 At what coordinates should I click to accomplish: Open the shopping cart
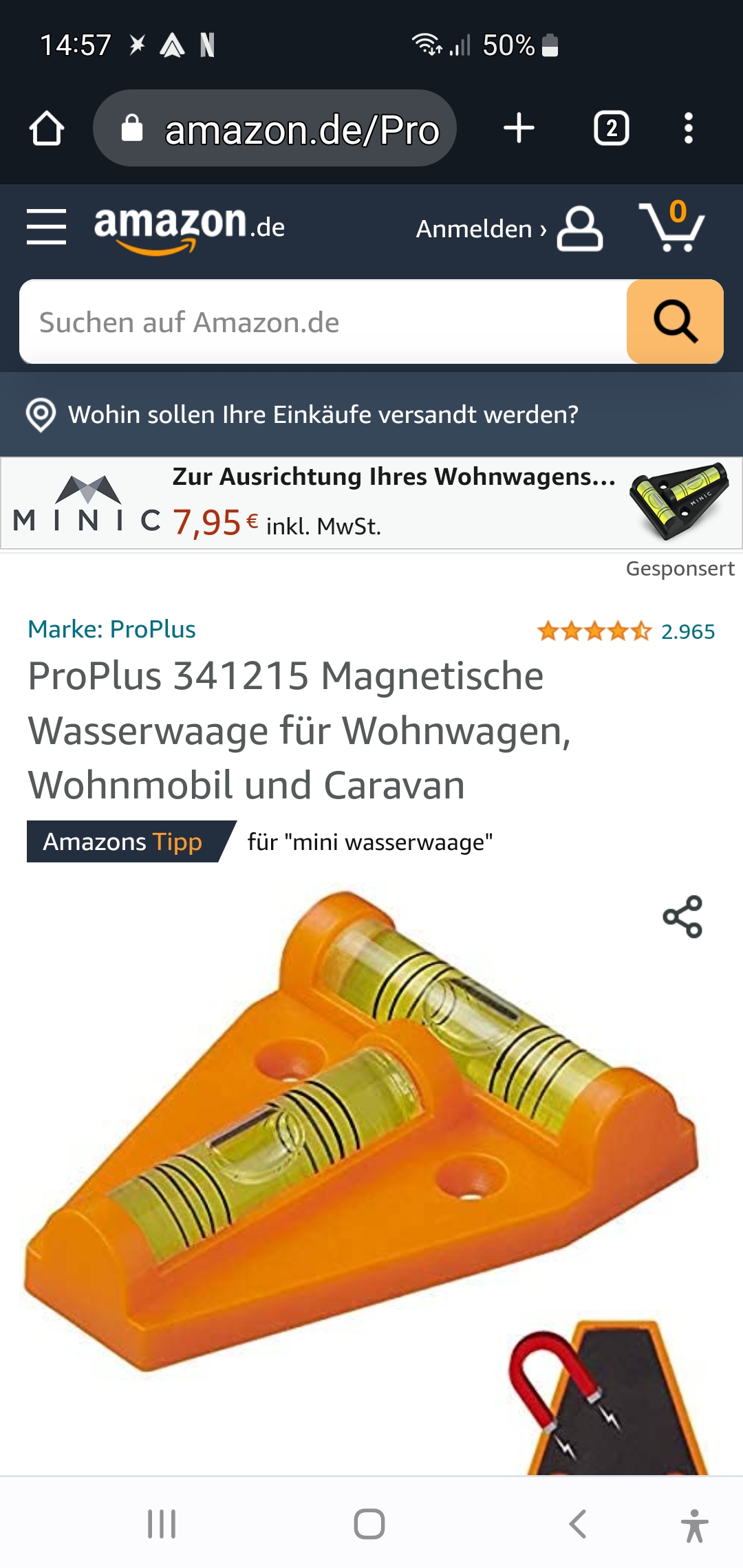(671, 226)
